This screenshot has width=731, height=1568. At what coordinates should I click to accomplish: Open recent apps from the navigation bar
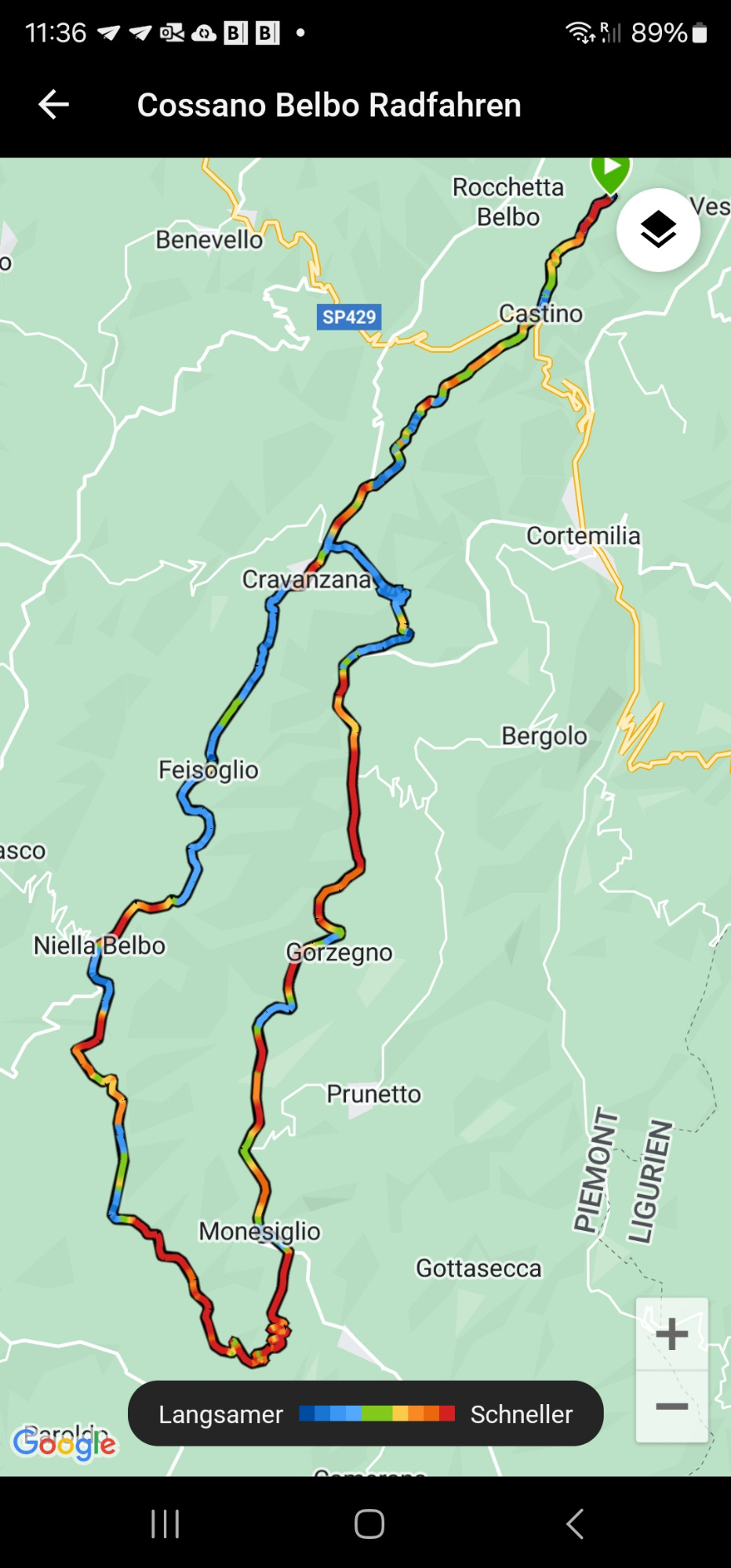pyautogui.click(x=165, y=1524)
